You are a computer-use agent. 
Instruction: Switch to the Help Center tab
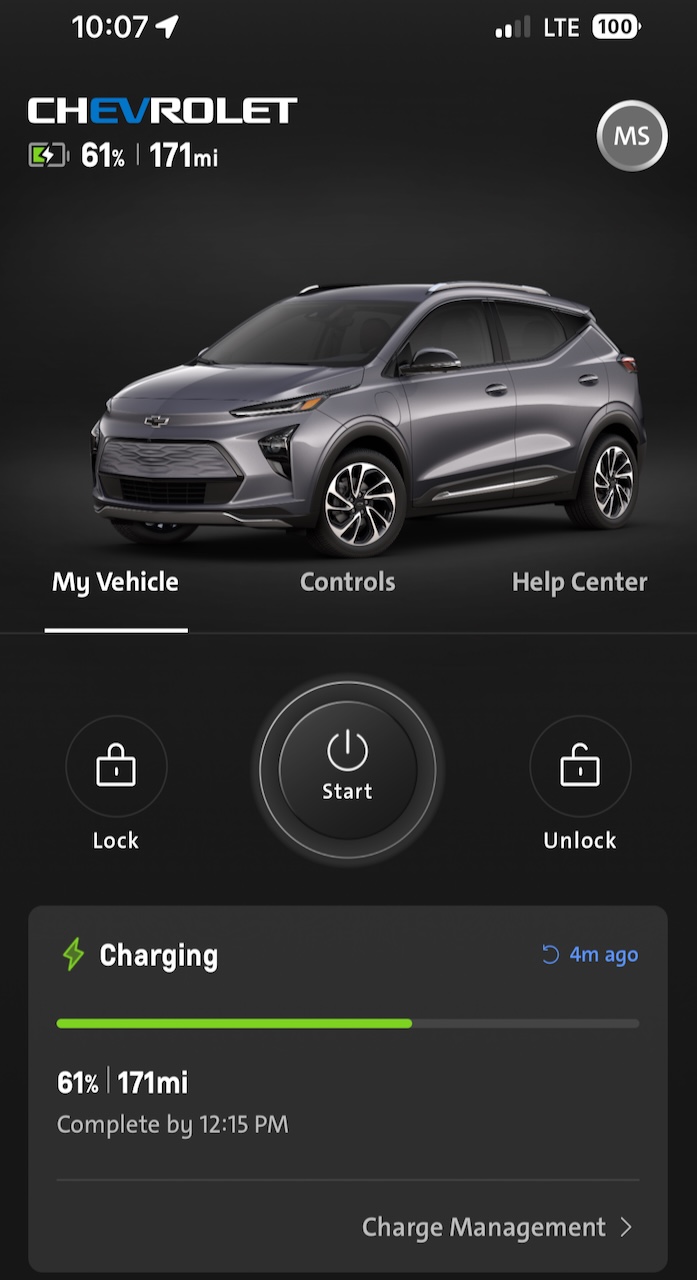tap(579, 582)
